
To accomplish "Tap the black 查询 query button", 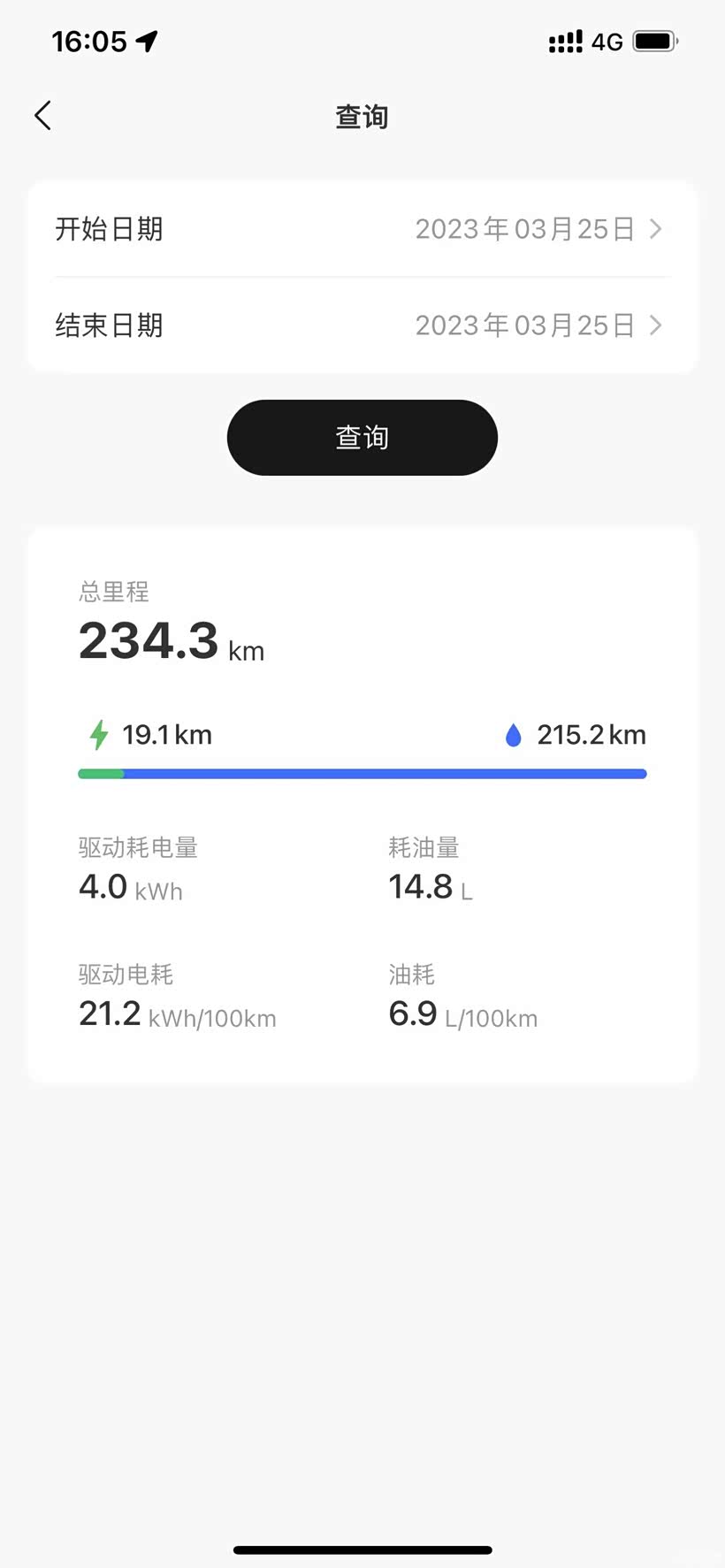I will (x=362, y=438).
